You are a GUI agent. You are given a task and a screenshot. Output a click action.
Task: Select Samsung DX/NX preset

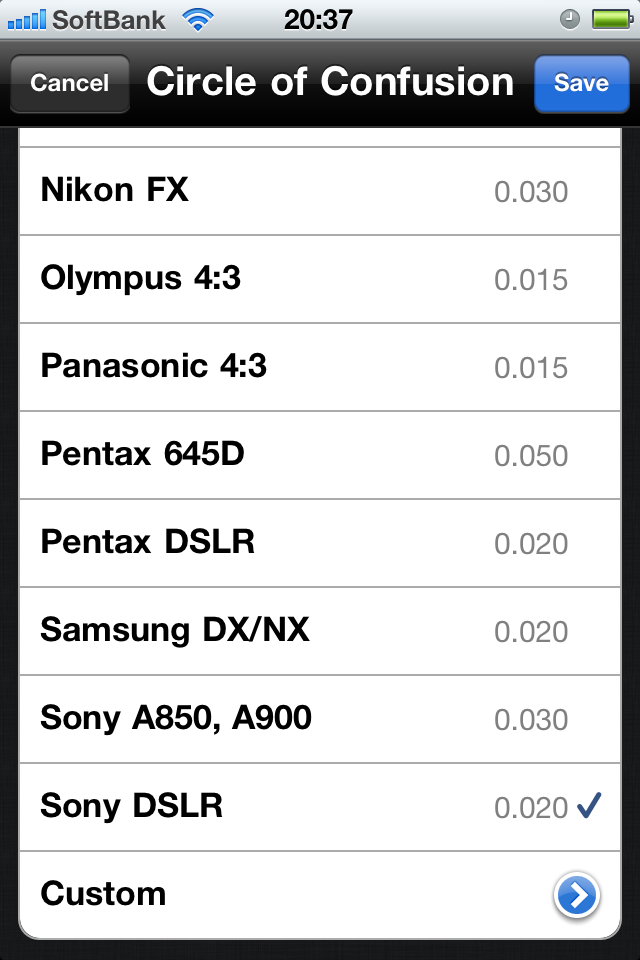[320, 631]
